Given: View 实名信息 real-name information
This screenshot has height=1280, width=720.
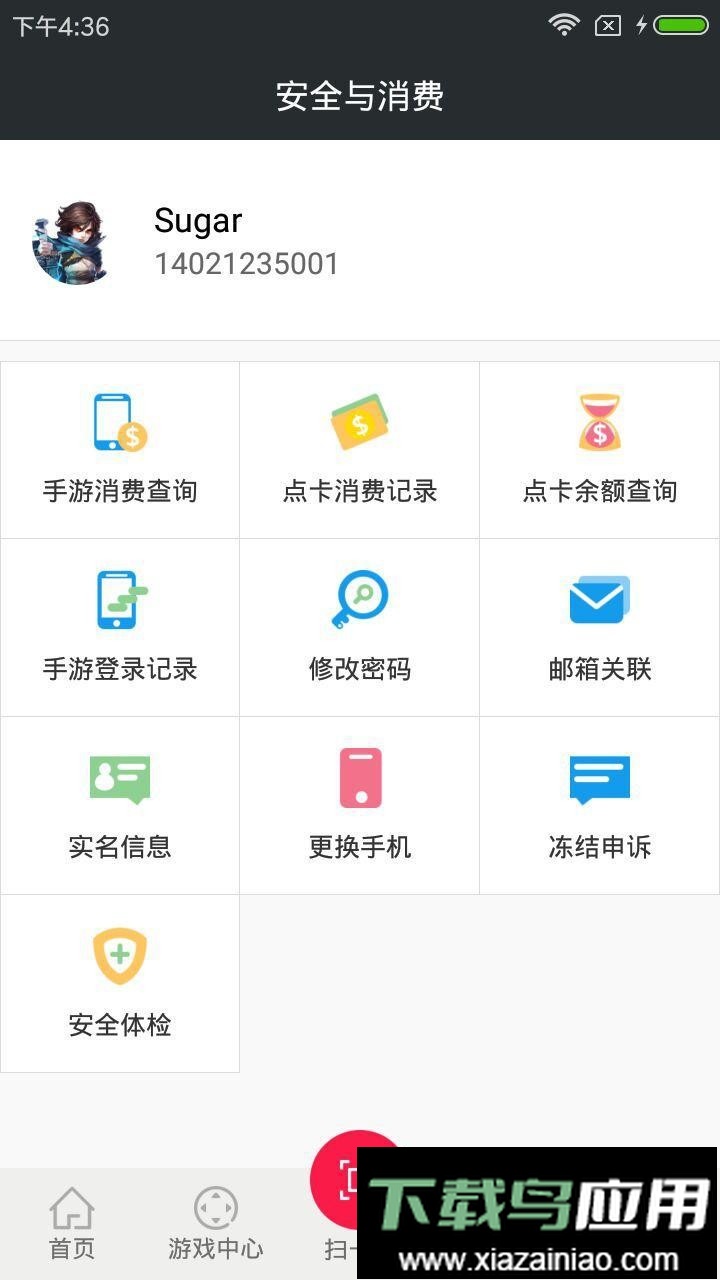Looking at the screenshot, I should click(x=119, y=805).
